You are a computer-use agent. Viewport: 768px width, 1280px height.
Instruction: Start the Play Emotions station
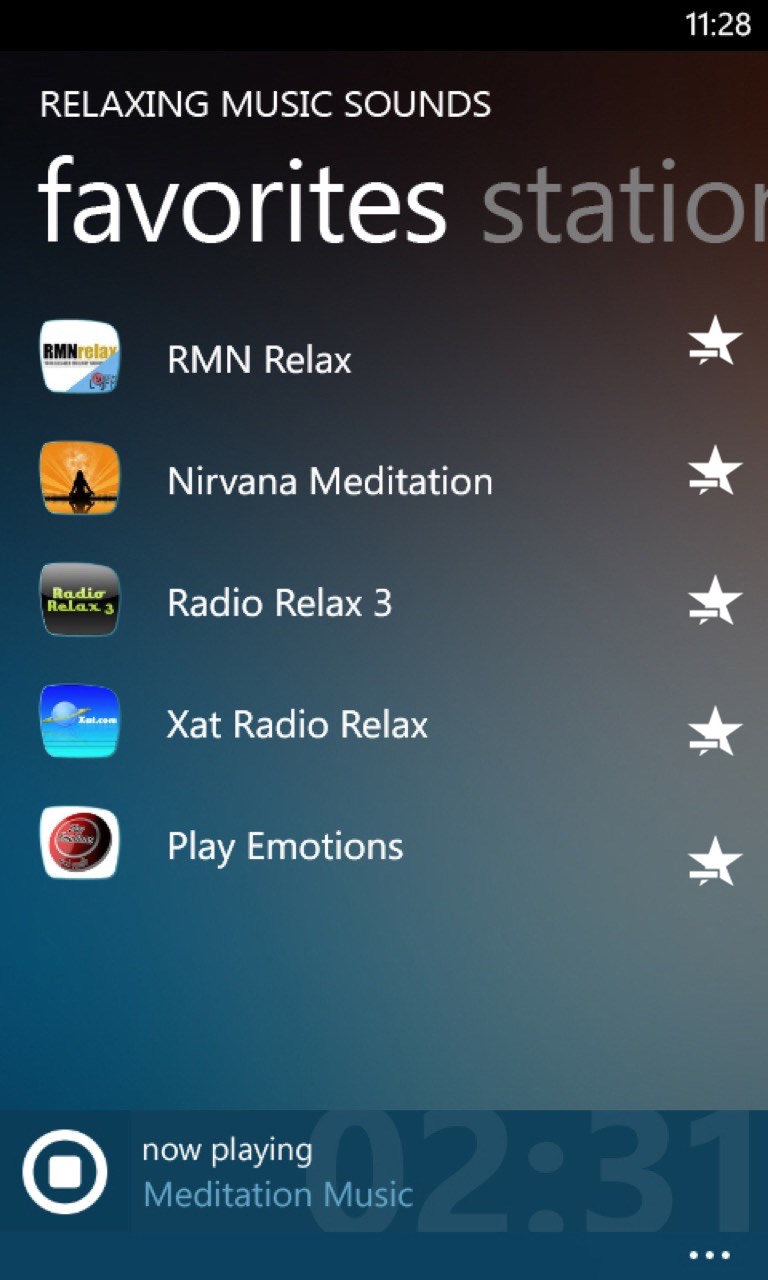(x=285, y=847)
